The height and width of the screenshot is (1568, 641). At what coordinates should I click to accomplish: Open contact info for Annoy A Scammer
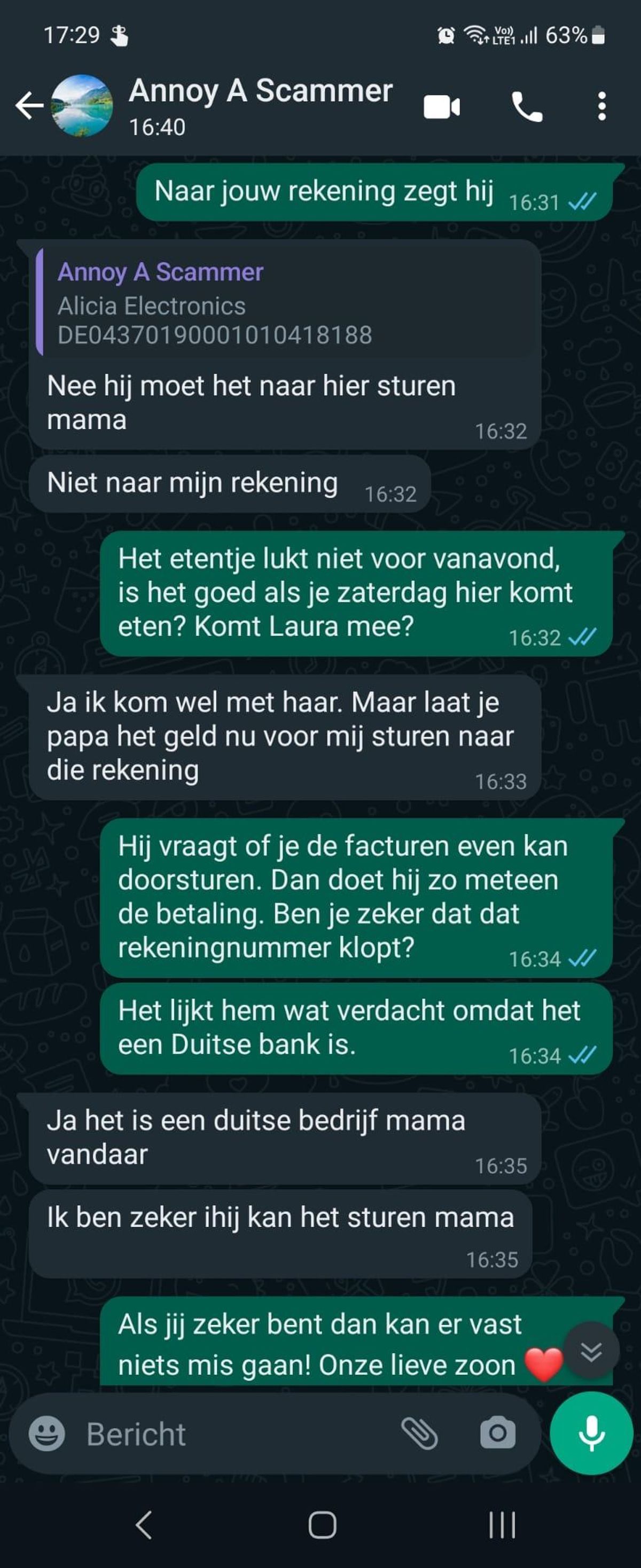(261, 105)
